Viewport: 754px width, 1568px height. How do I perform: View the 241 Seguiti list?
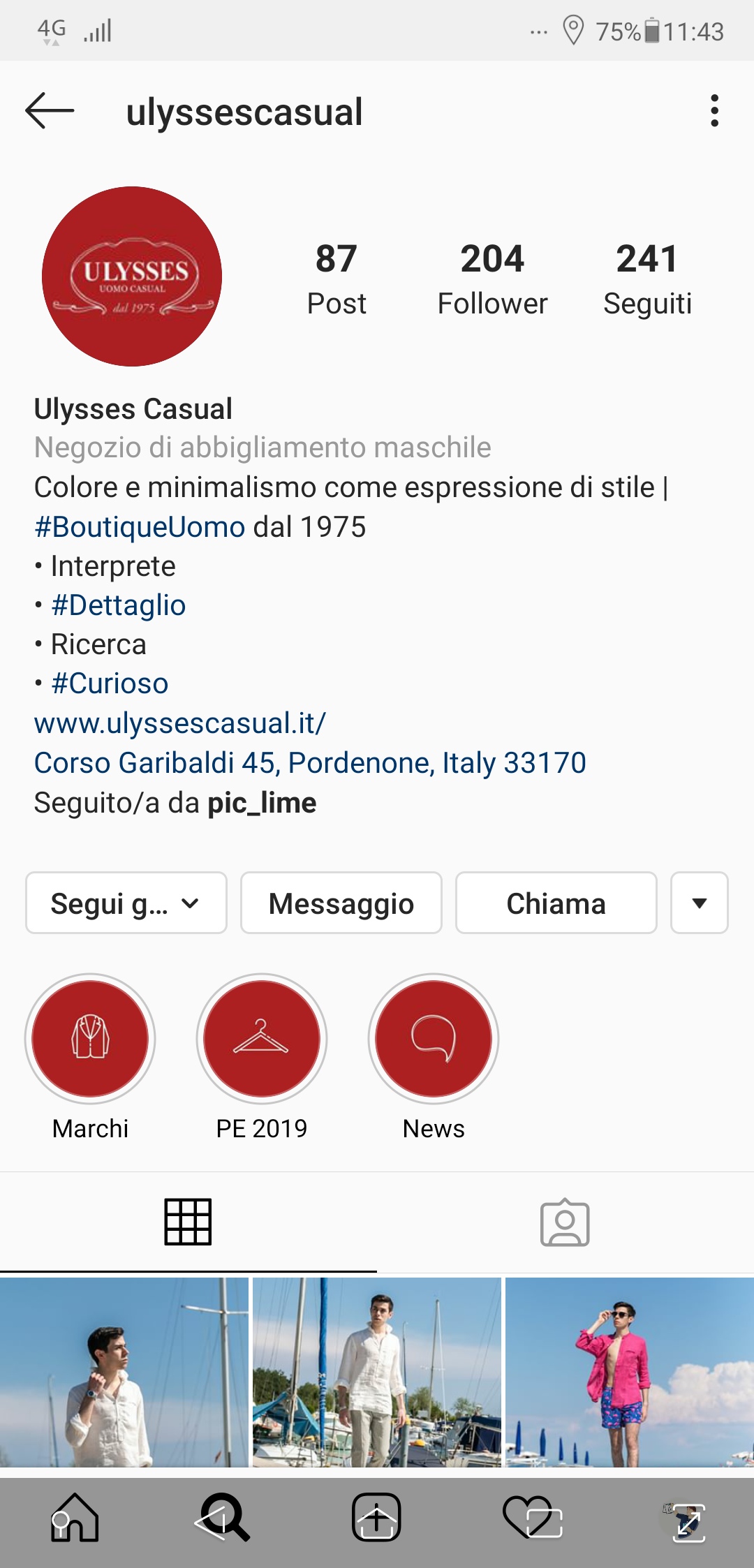coord(647,279)
